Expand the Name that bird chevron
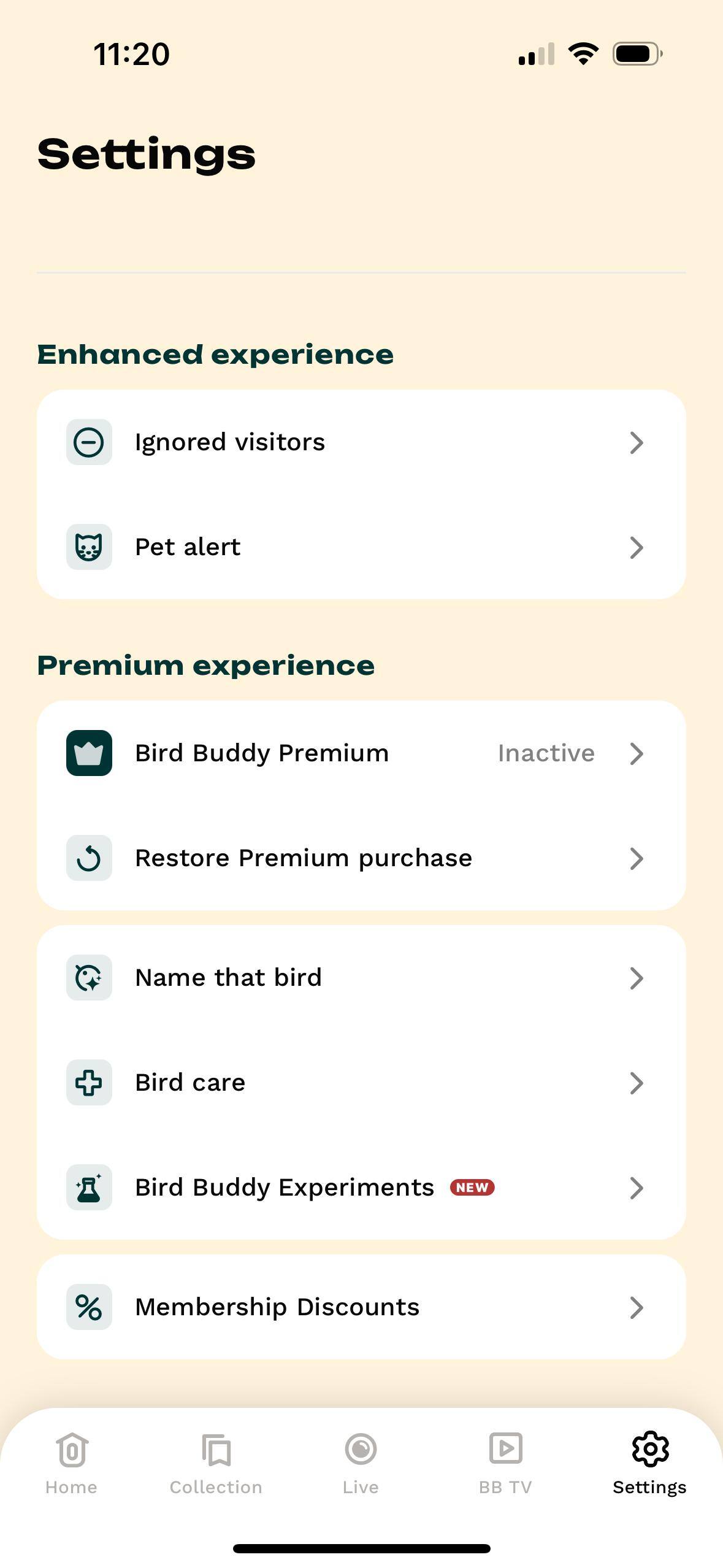This screenshot has width=723, height=1568. tap(637, 978)
